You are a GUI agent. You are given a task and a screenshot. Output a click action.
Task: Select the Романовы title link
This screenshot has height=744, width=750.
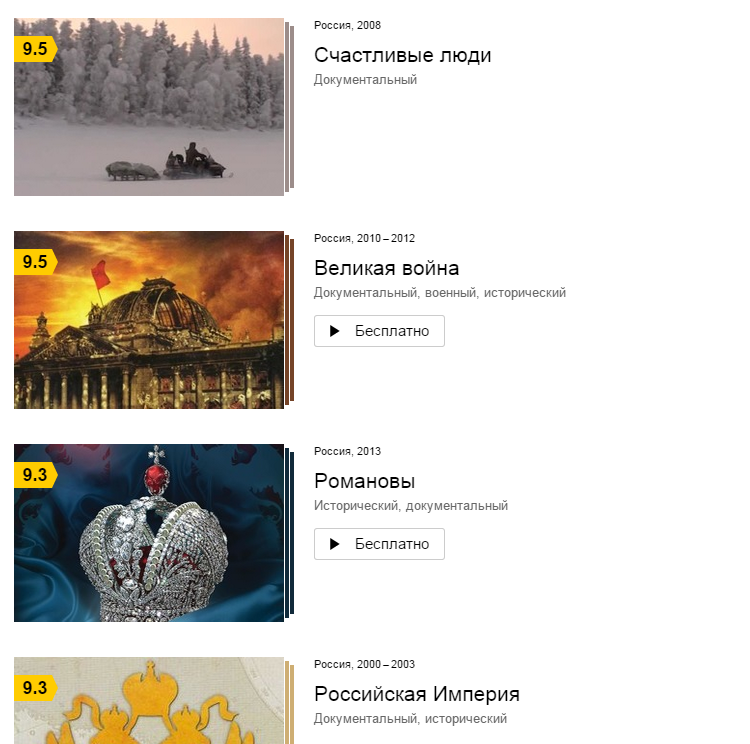[x=364, y=481]
